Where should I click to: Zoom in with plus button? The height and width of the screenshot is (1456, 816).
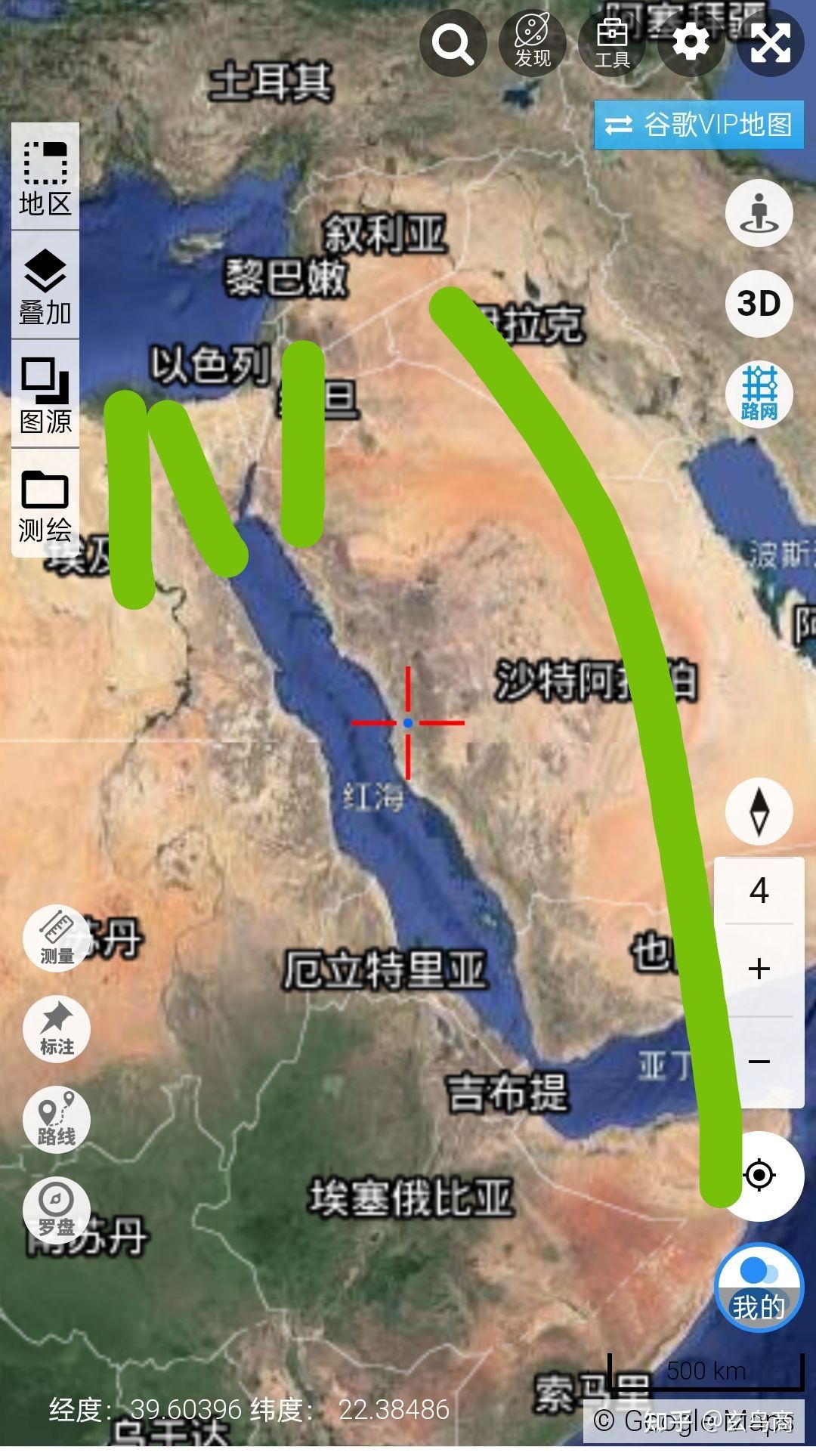[x=759, y=969]
